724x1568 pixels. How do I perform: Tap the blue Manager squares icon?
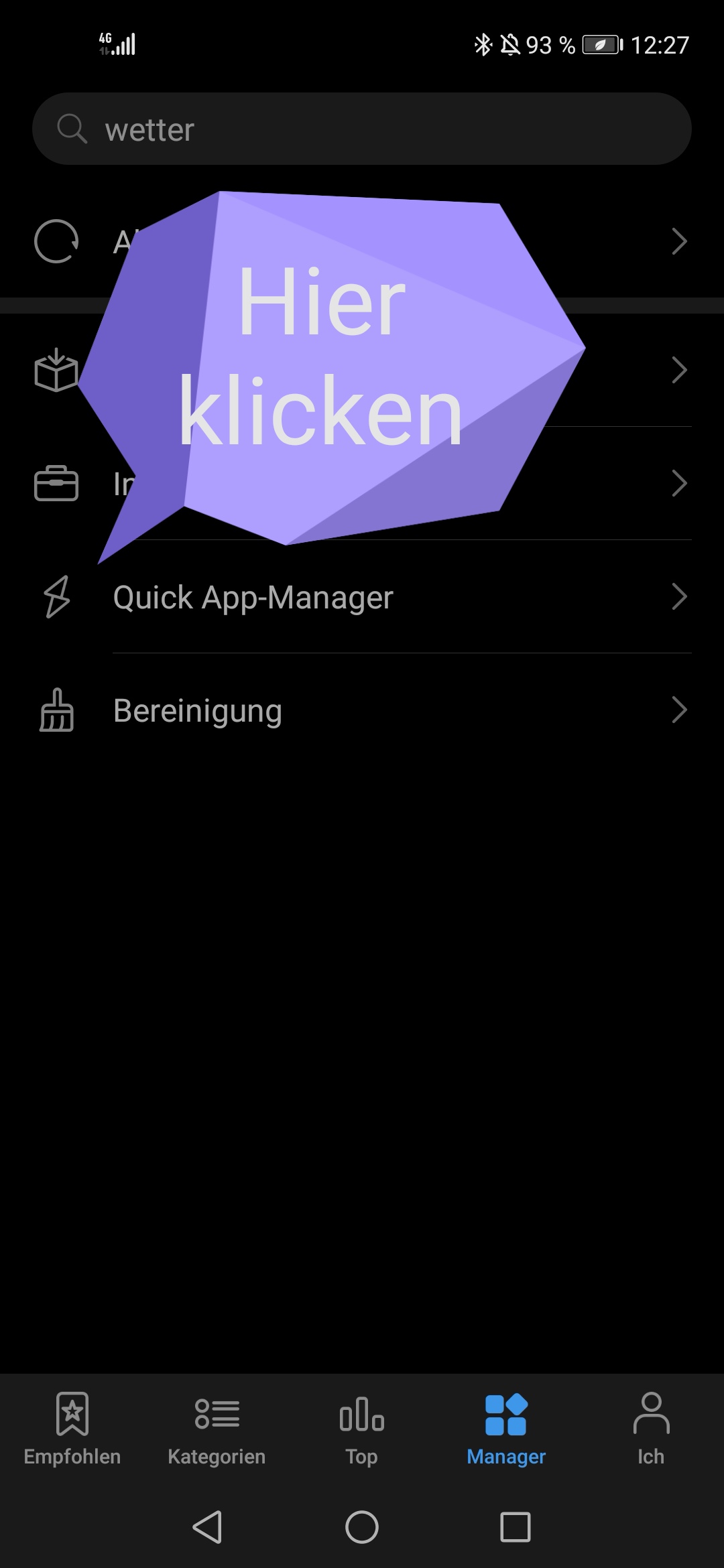506,1413
